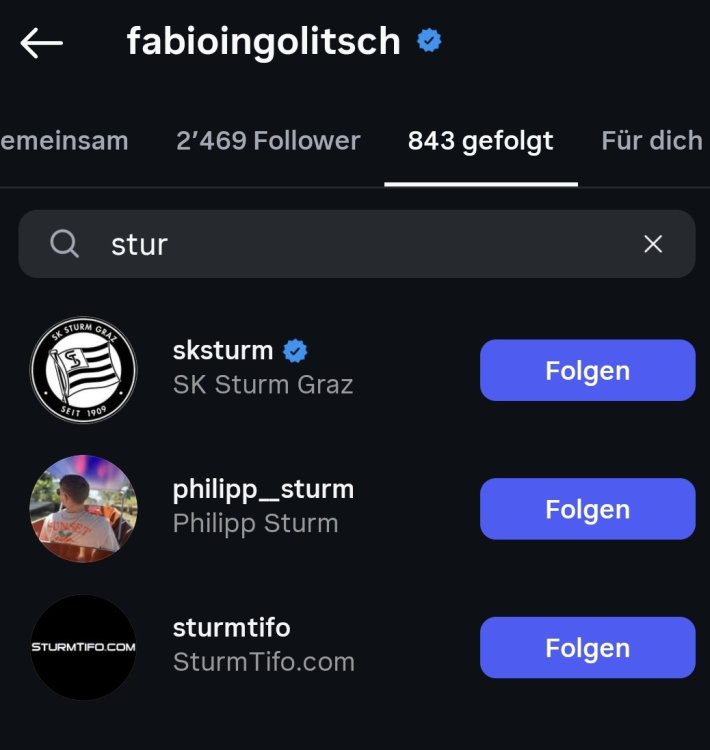Open the 2'469 Follower tab

(268, 141)
